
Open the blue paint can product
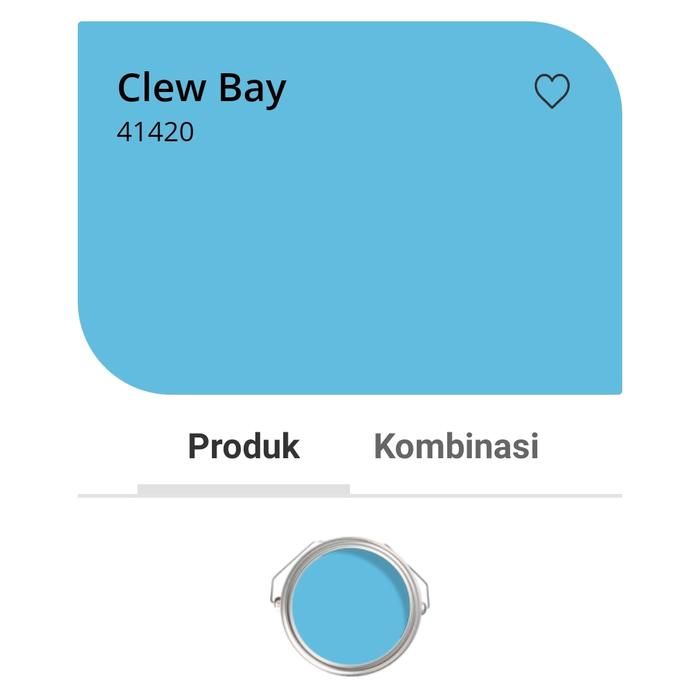tap(349, 602)
